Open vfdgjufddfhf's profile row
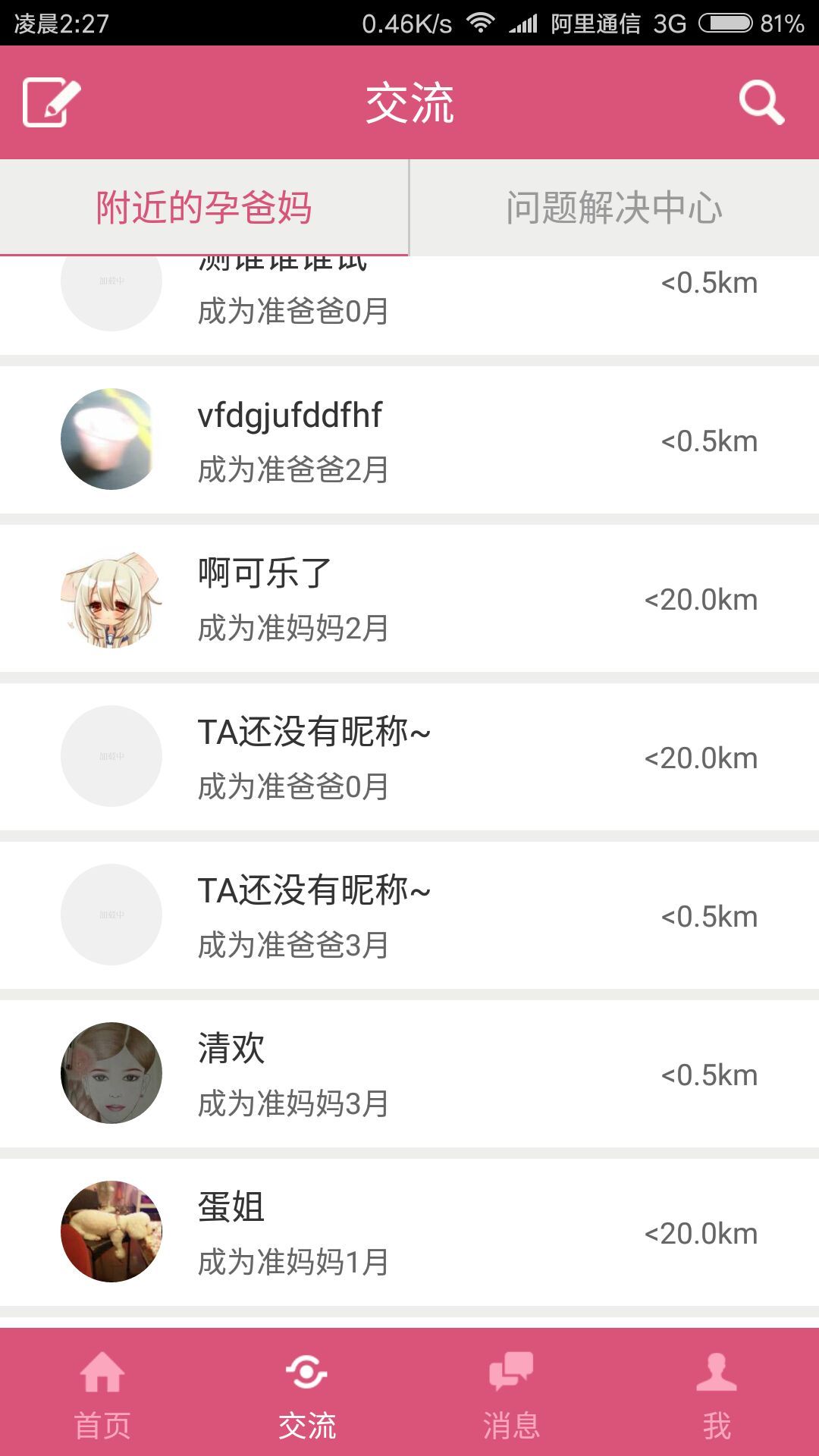819x1456 pixels. tap(409, 441)
